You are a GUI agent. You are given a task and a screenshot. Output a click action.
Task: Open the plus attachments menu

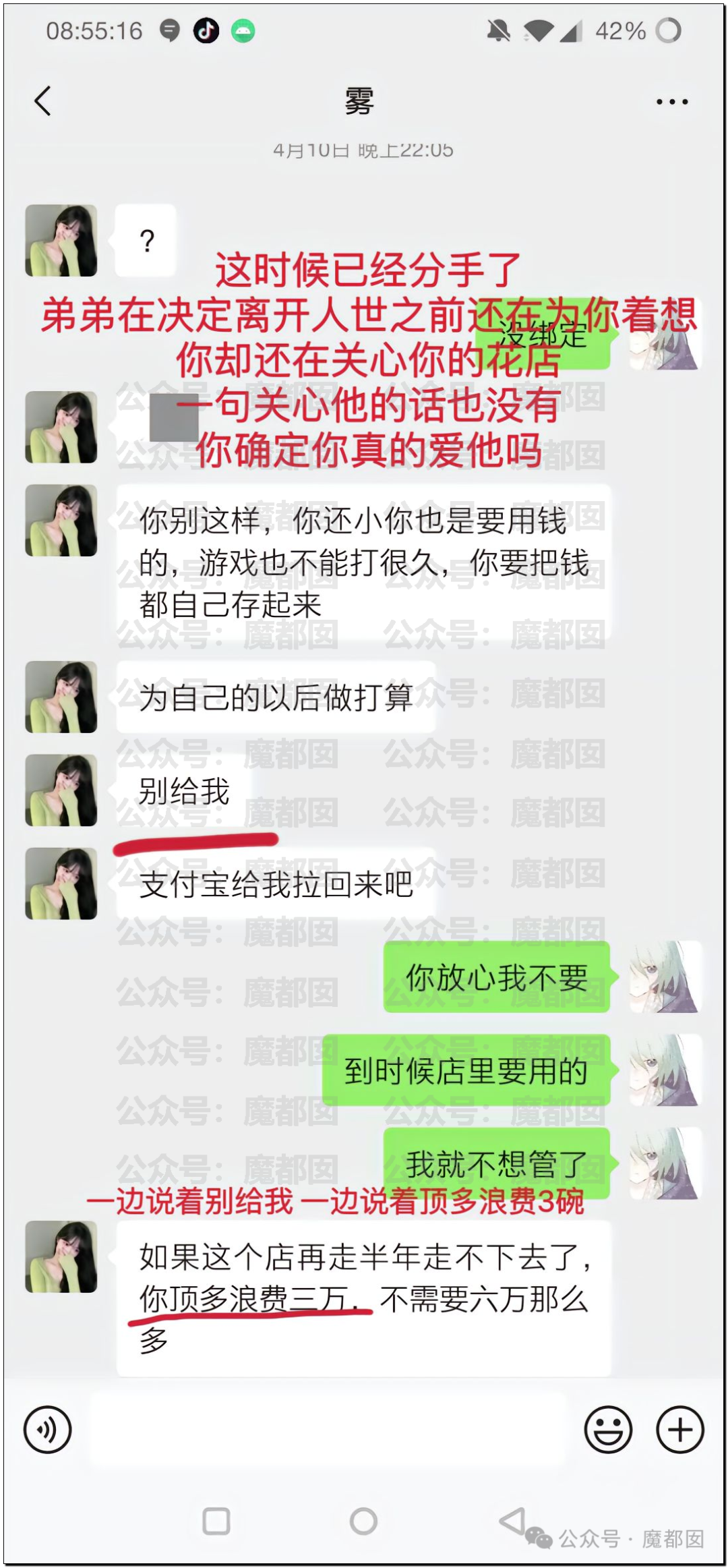679,1429
